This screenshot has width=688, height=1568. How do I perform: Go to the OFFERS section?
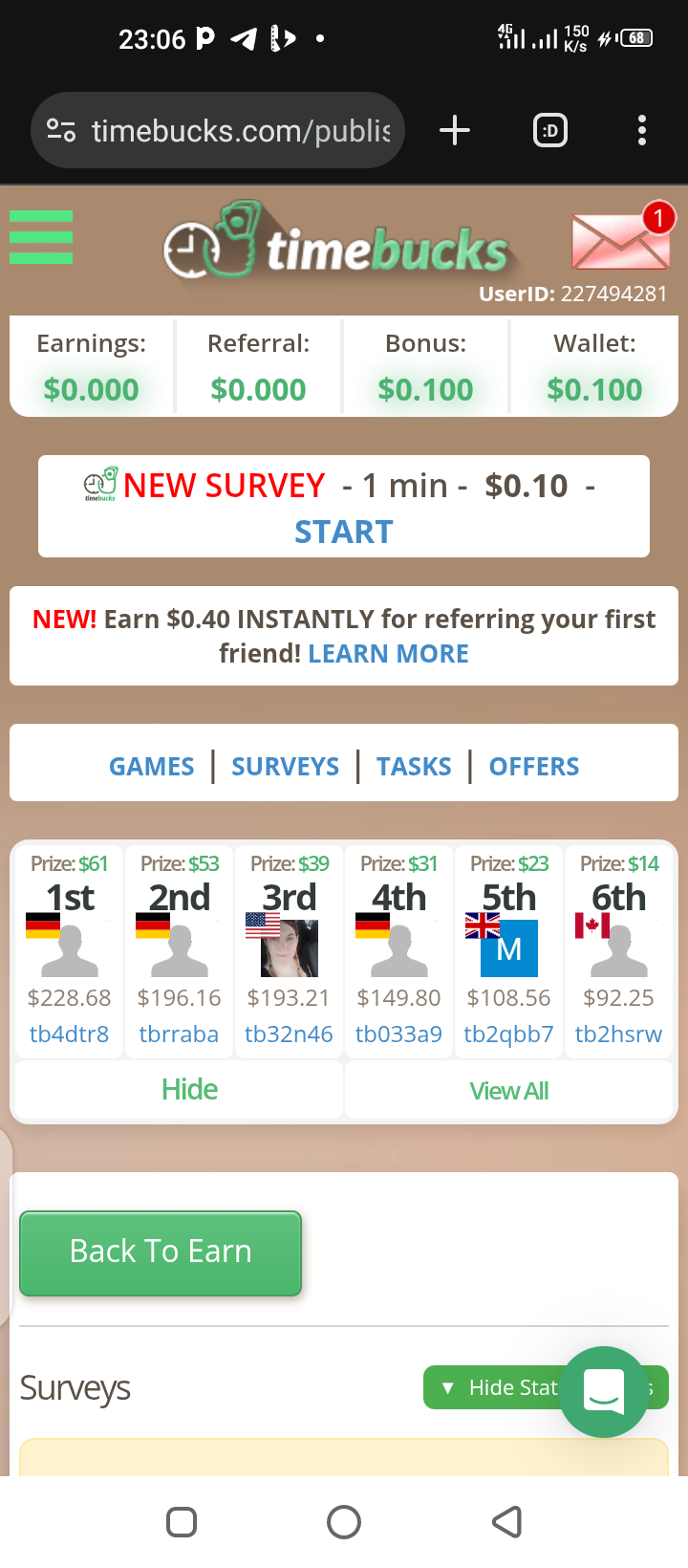[x=534, y=767]
